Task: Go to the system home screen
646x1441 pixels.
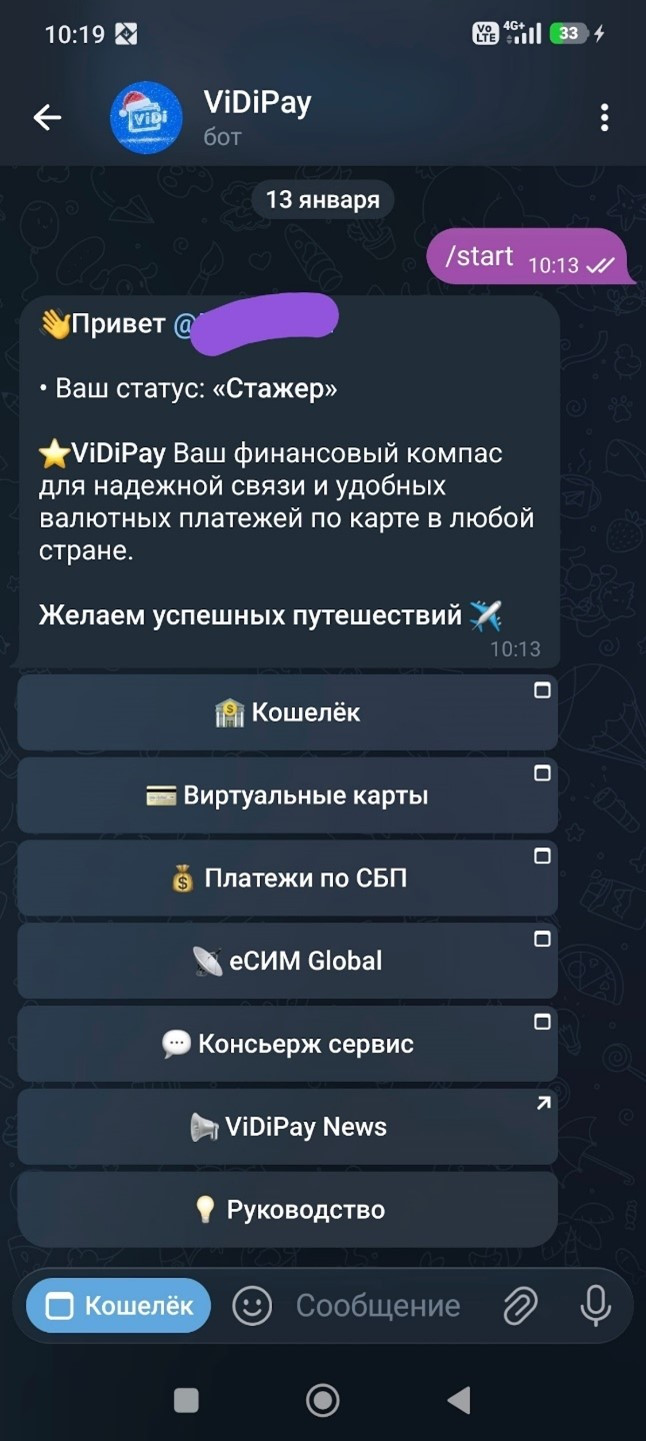Action: point(322,1401)
